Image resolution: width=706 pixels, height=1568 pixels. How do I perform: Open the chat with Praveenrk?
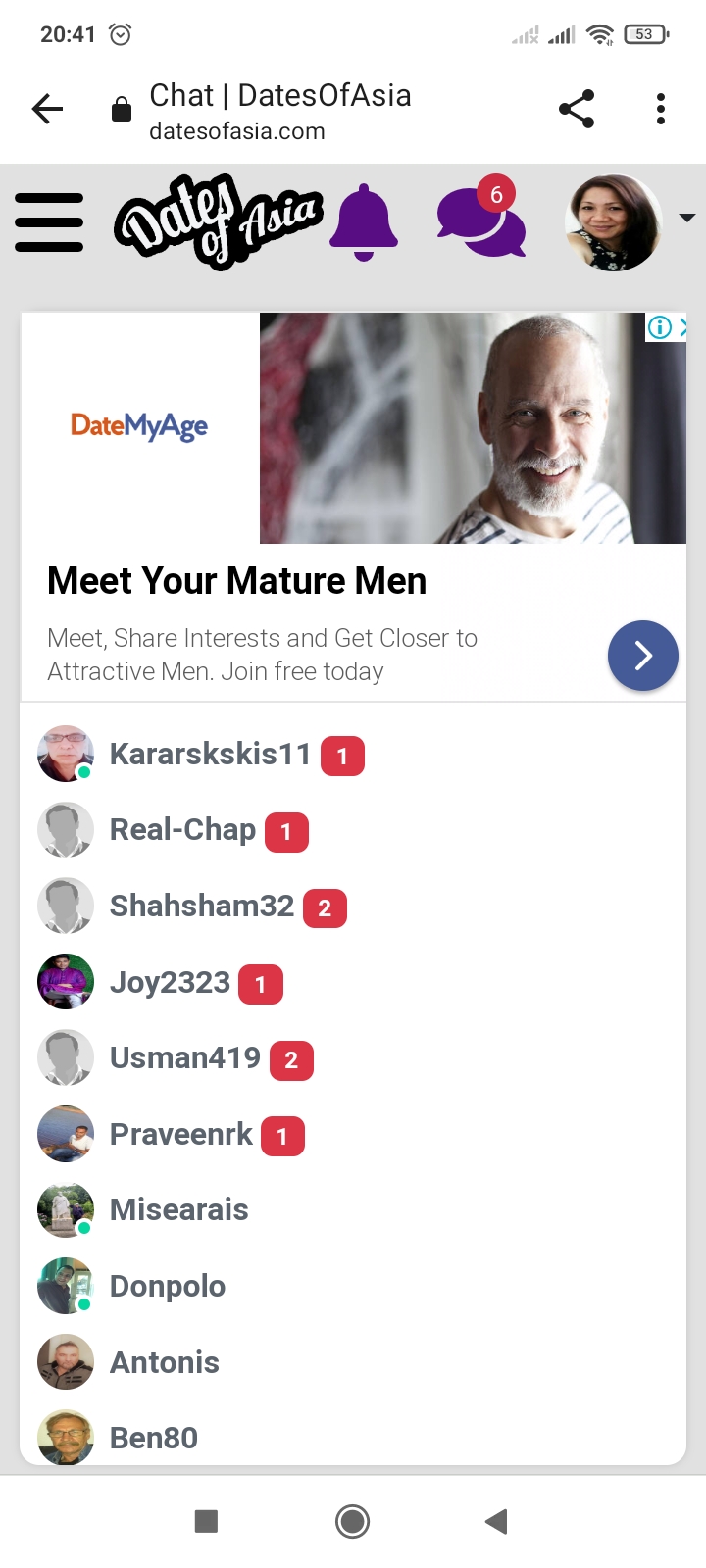click(172, 1135)
